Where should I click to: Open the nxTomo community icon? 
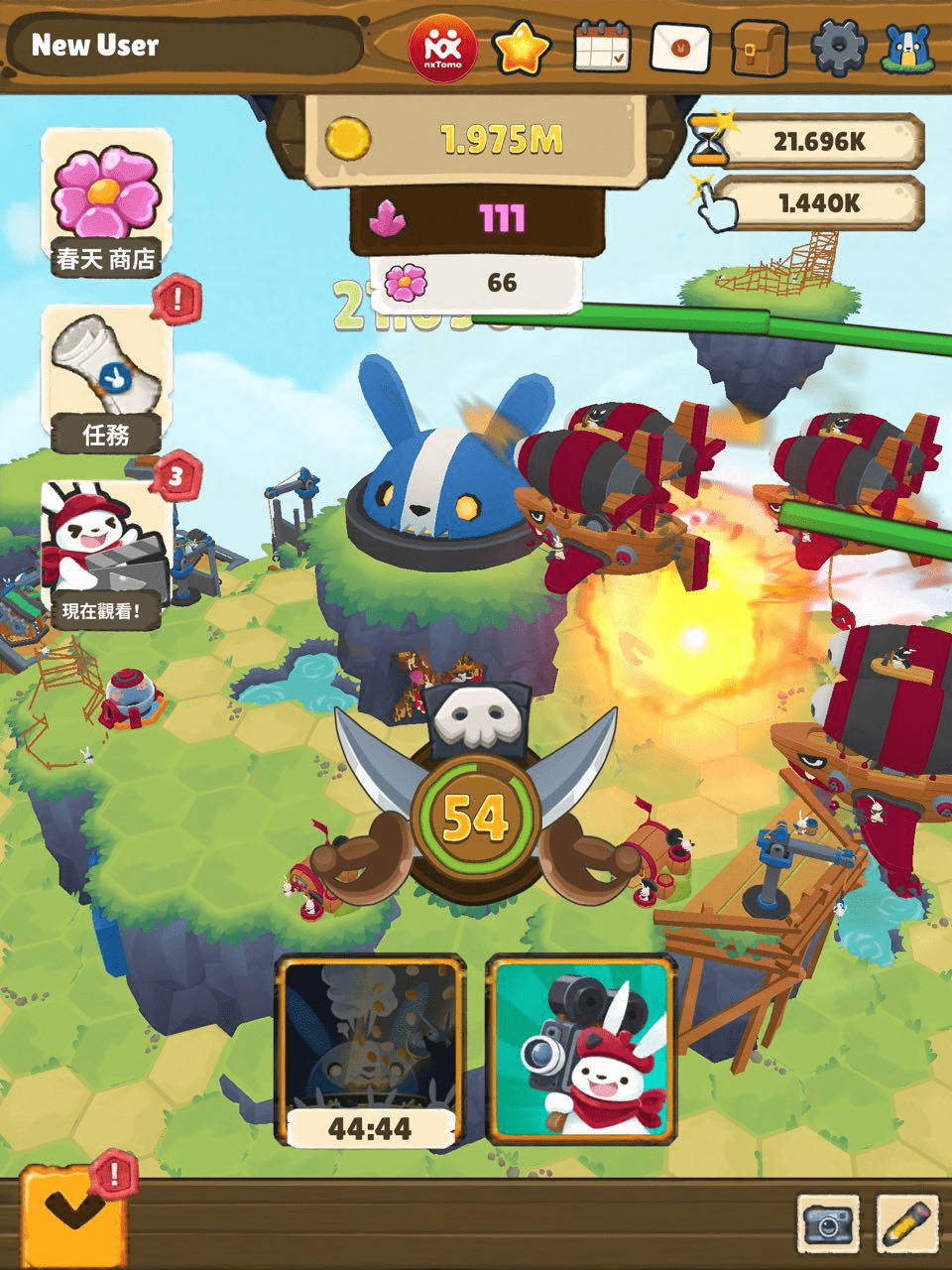click(442, 48)
